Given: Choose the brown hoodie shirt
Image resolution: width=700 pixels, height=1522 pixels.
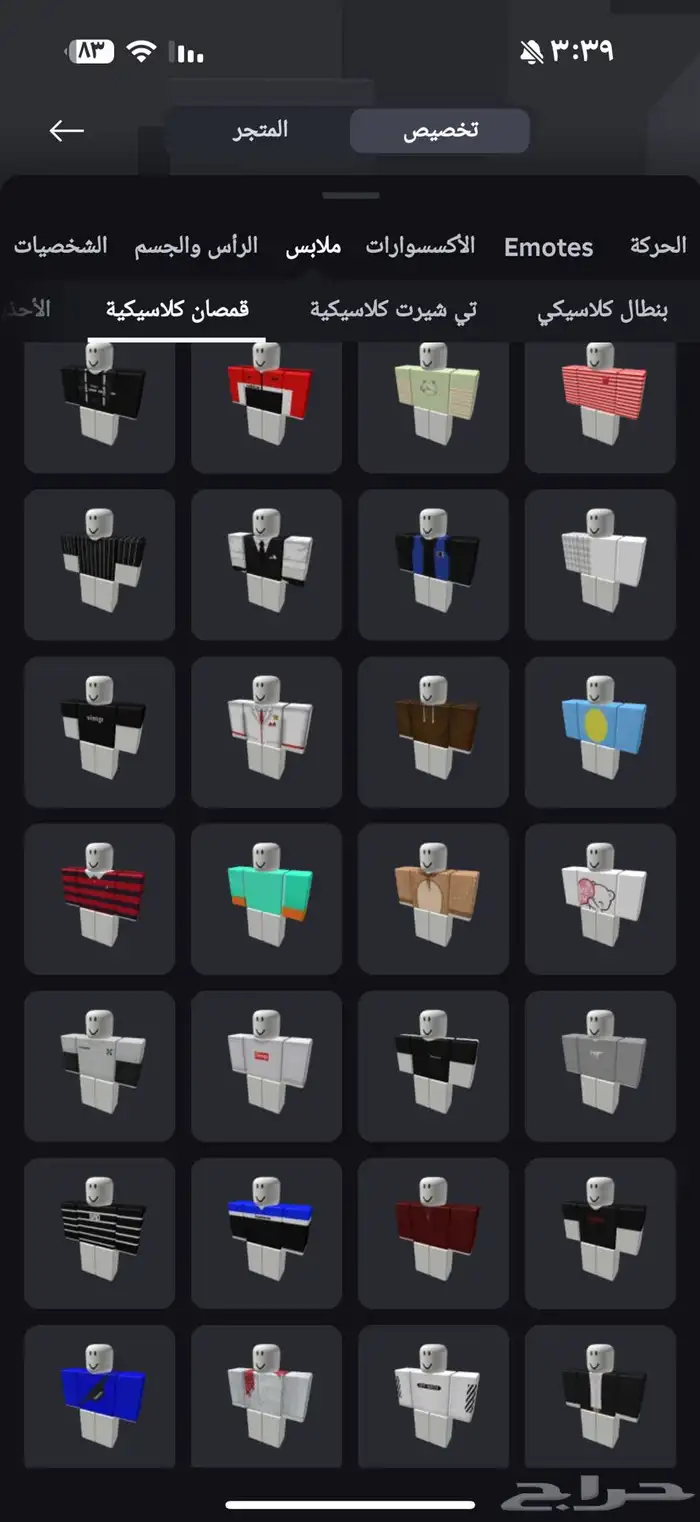Looking at the screenshot, I should point(433,732).
